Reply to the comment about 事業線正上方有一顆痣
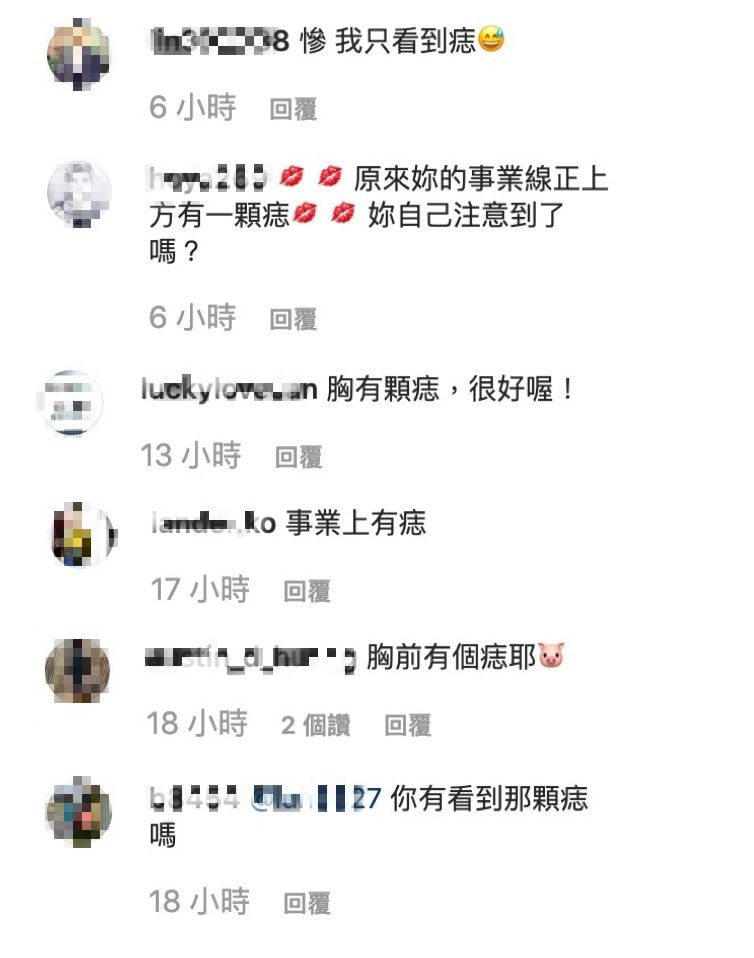Screen dimensions: 754x958 (293, 319)
